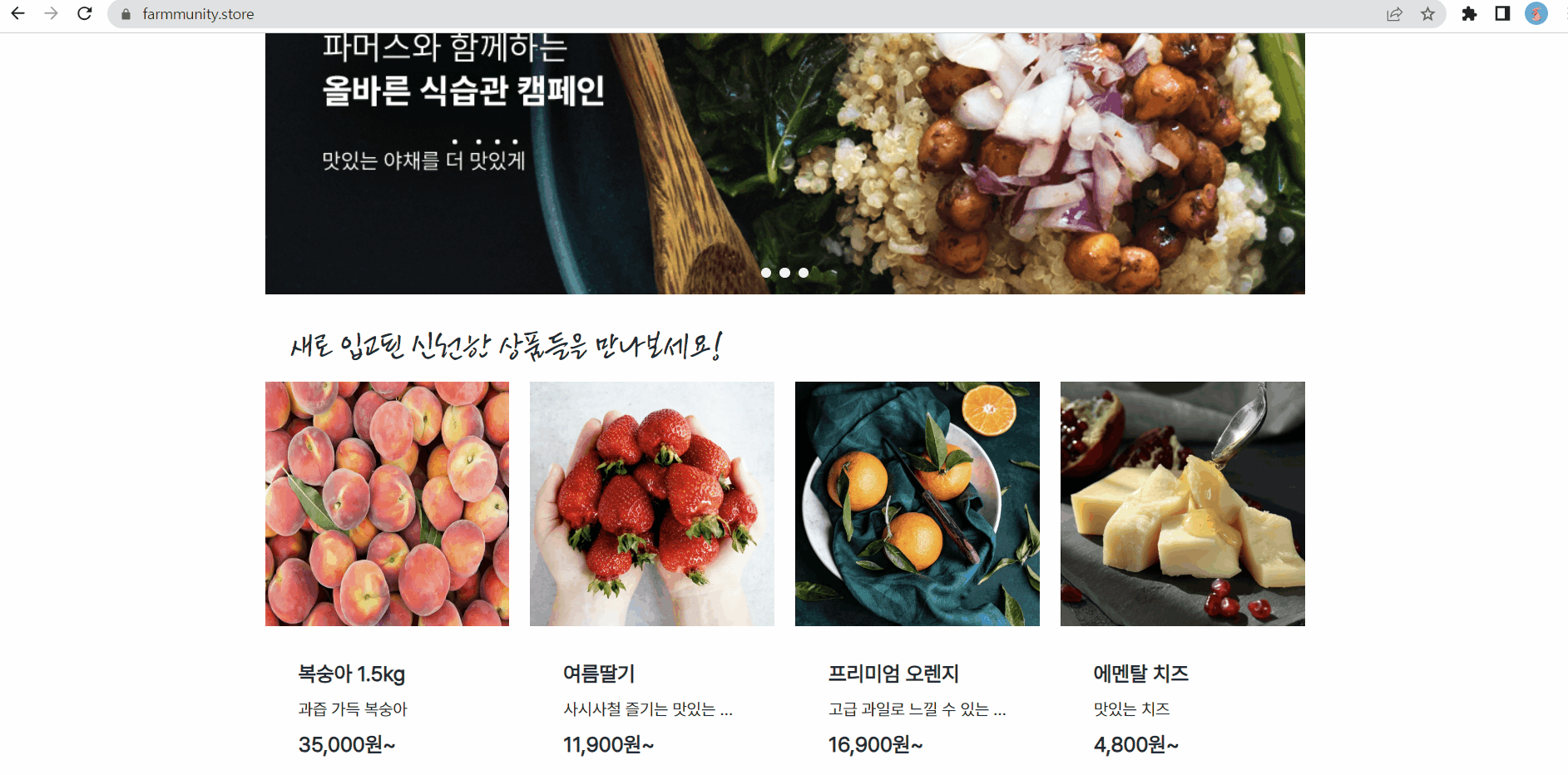Open the browser profile avatar

tap(1536, 14)
